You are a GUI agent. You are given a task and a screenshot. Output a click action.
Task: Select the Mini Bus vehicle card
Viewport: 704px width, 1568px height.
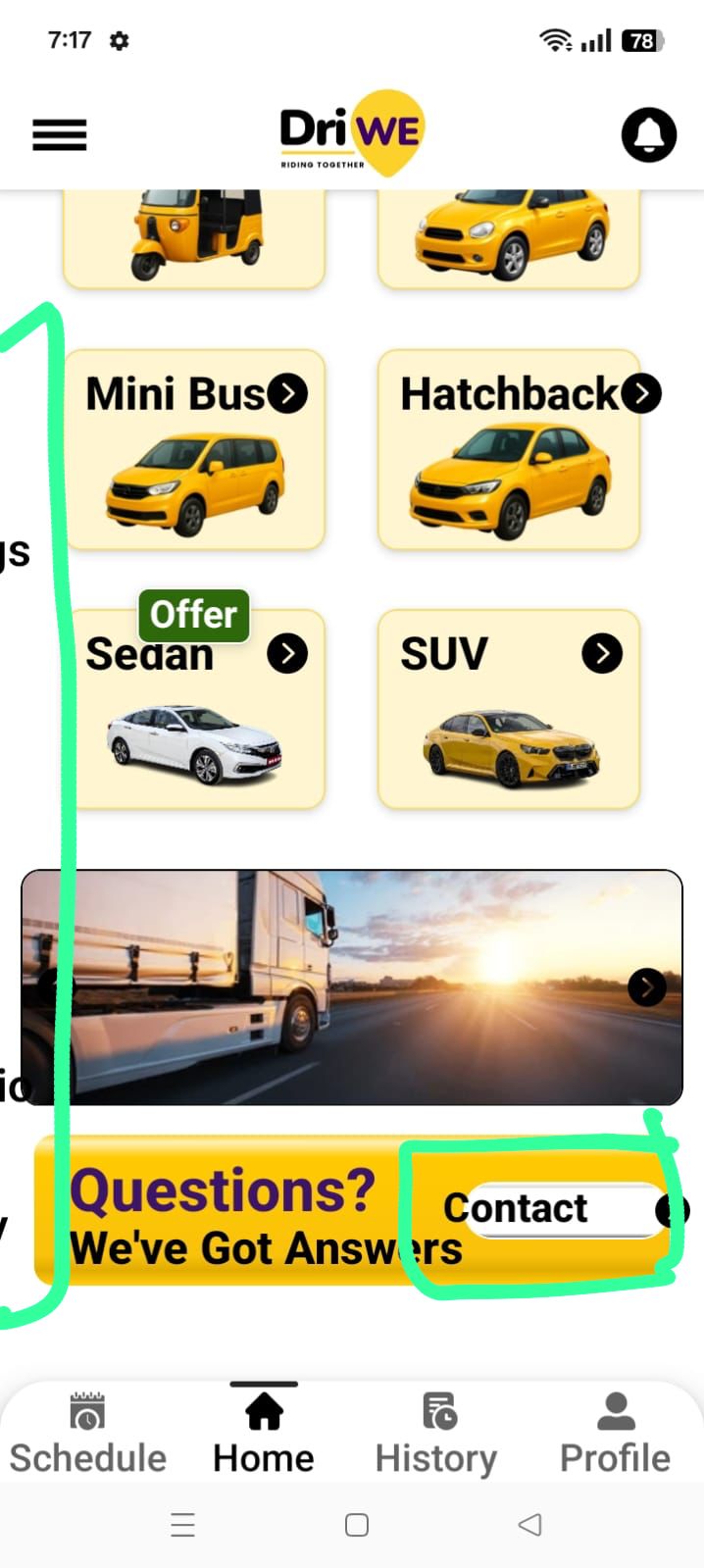point(194,450)
